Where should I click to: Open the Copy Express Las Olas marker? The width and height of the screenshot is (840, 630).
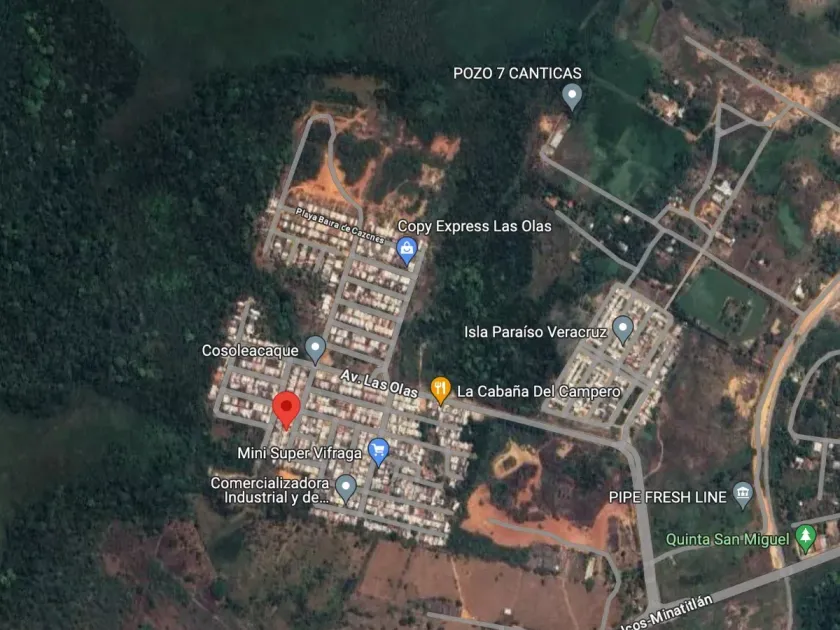click(x=407, y=251)
